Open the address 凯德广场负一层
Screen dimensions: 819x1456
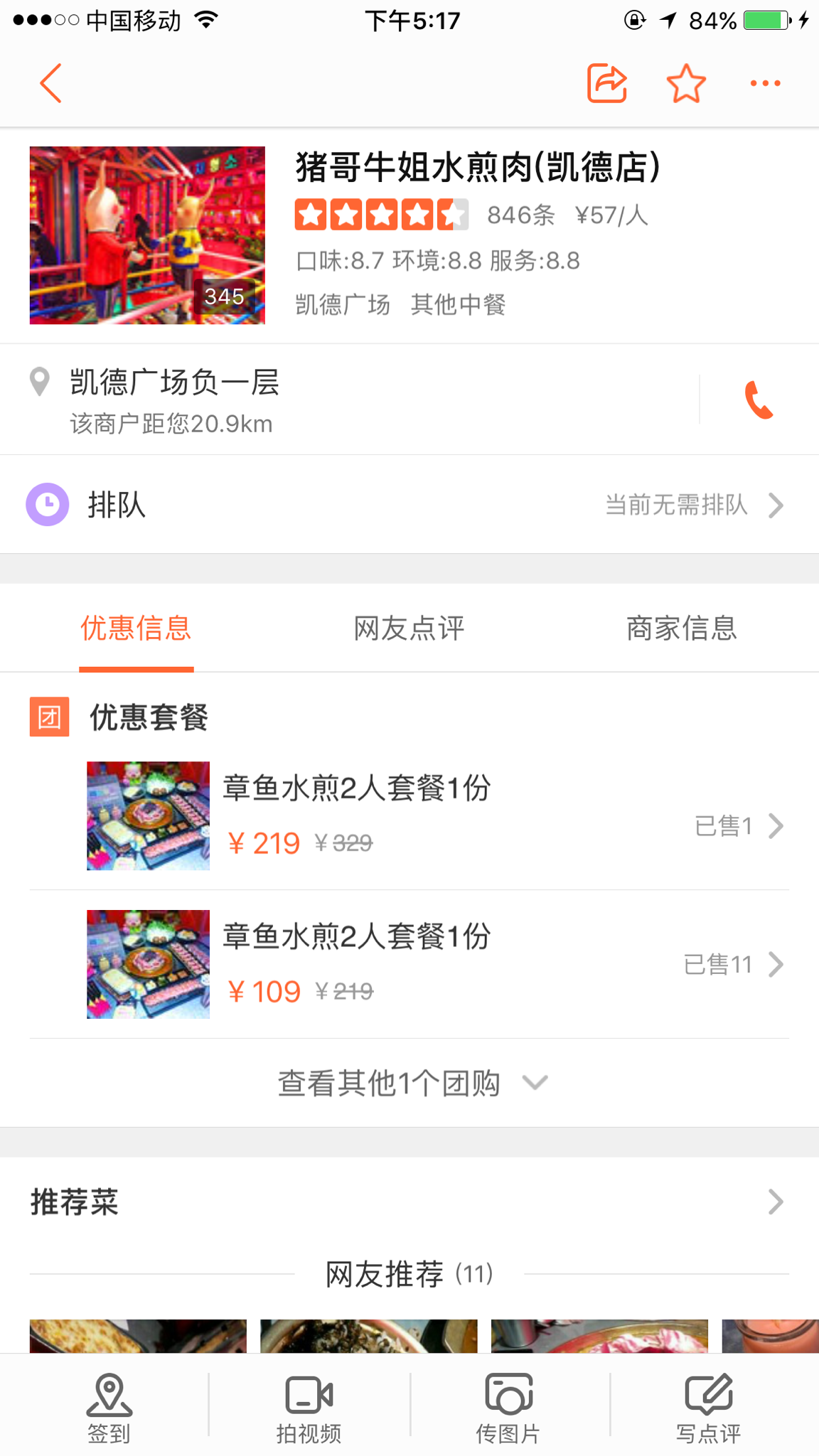coord(174,399)
